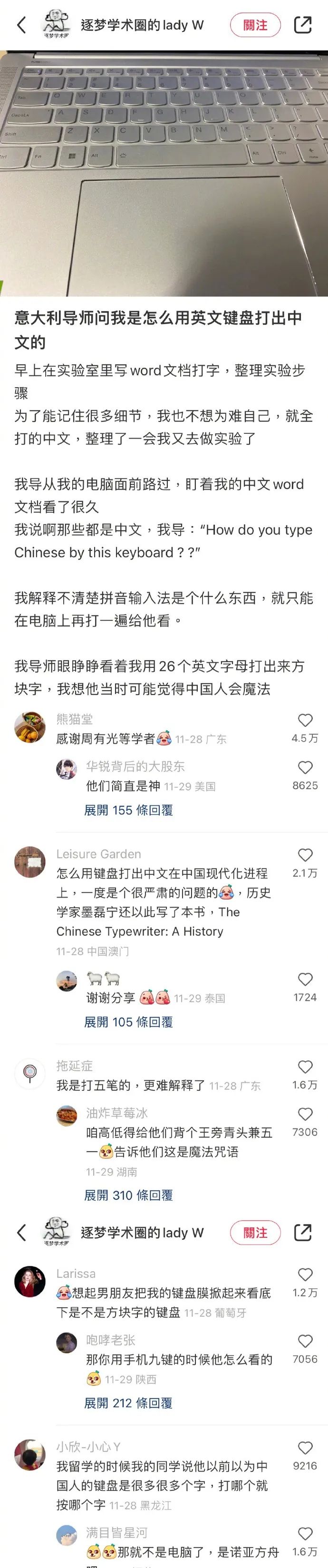Like the reply from 华锐背后的大股东
Image resolution: width=328 pixels, height=1568 pixels.
coord(305,767)
